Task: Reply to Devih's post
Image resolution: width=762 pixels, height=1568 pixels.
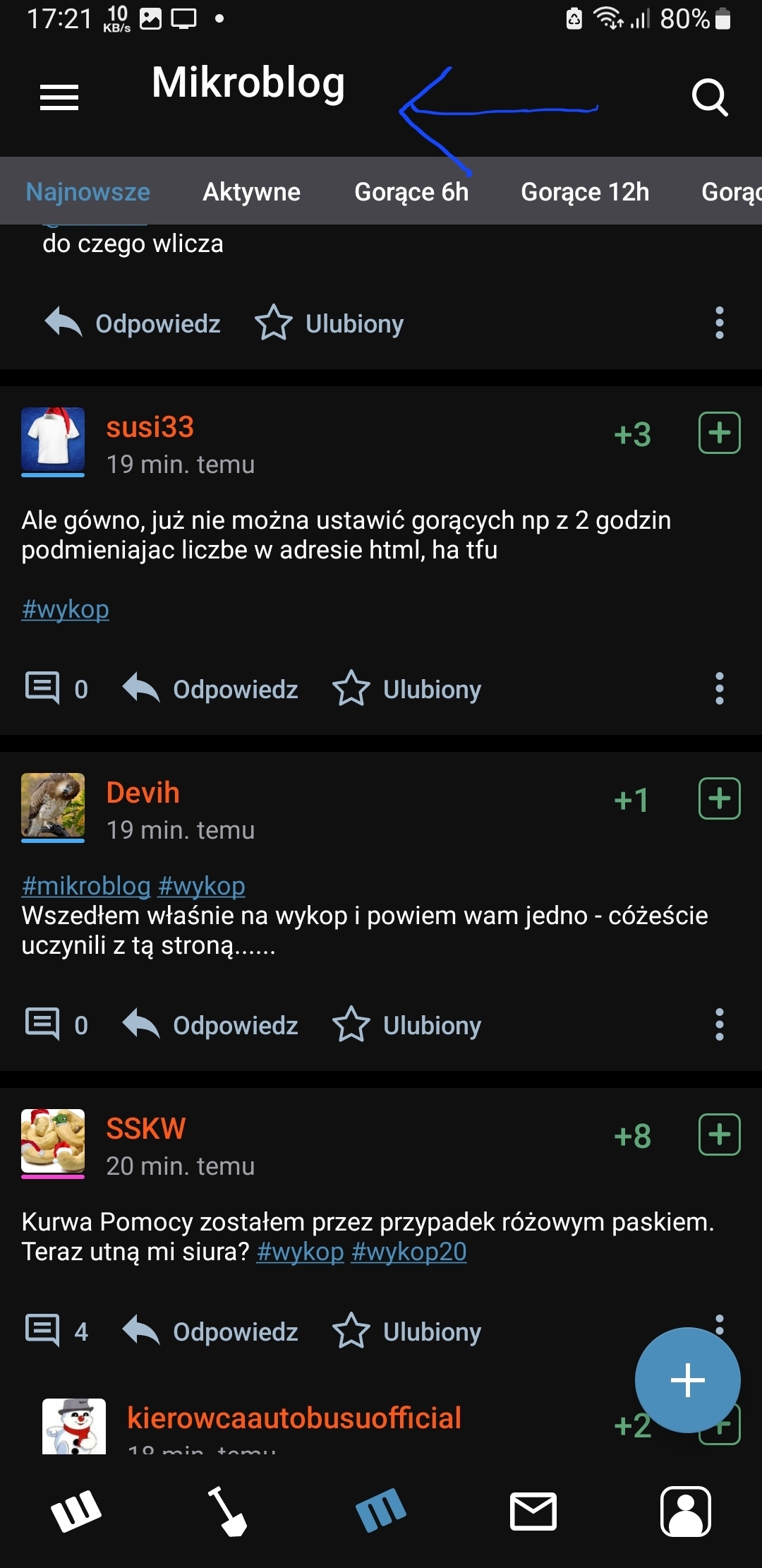Action: [x=212, y=1025]
